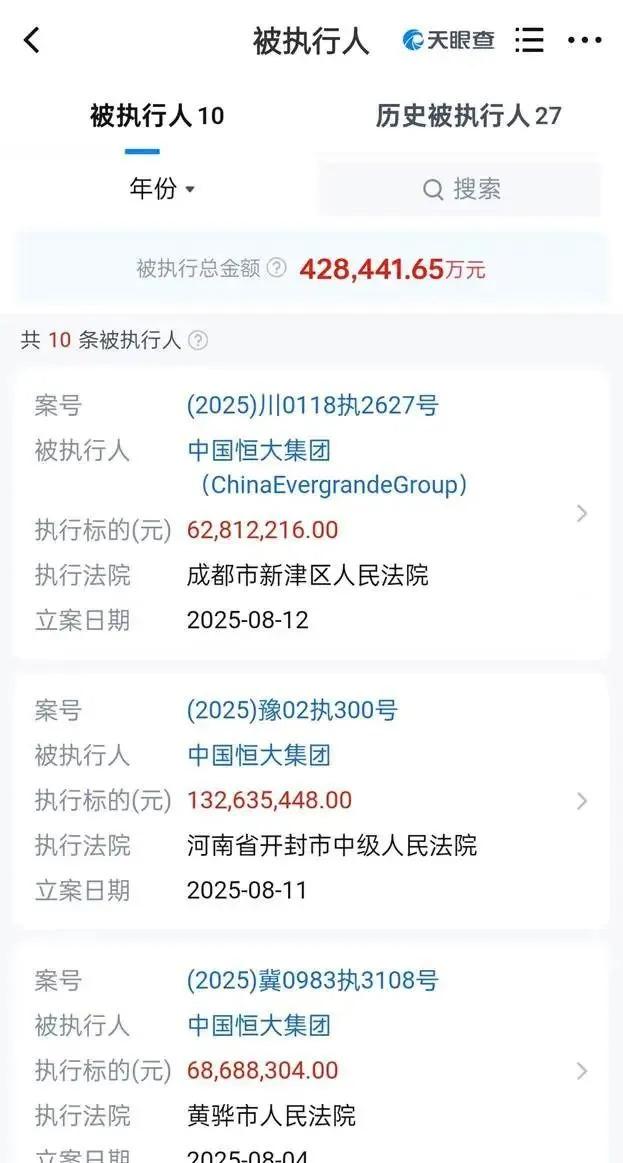Screen dimensions: 623x1163
Task: Open case link (2025)川0118执2627号
Action: pyautogui.click(x=312, y=405)
